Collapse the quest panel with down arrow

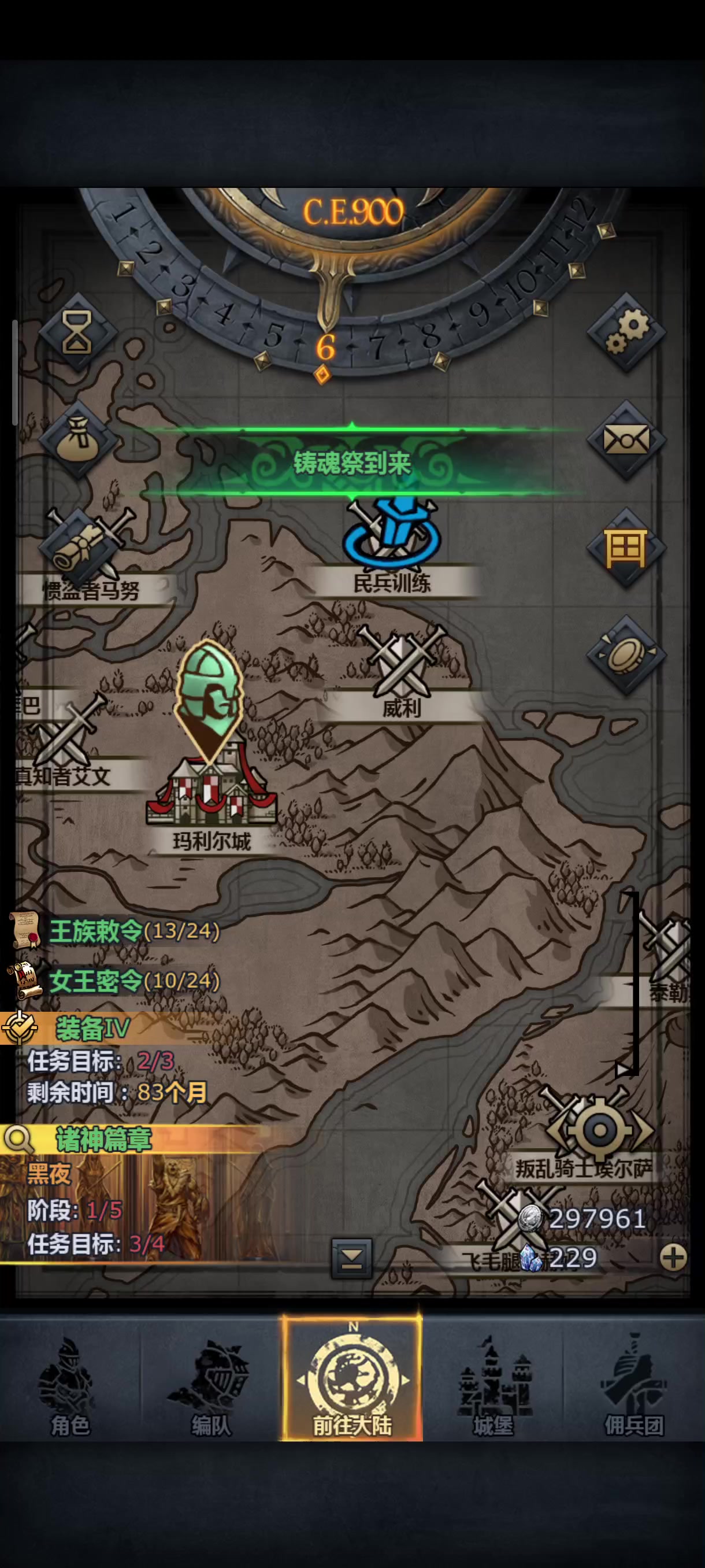click(351, 1258)
